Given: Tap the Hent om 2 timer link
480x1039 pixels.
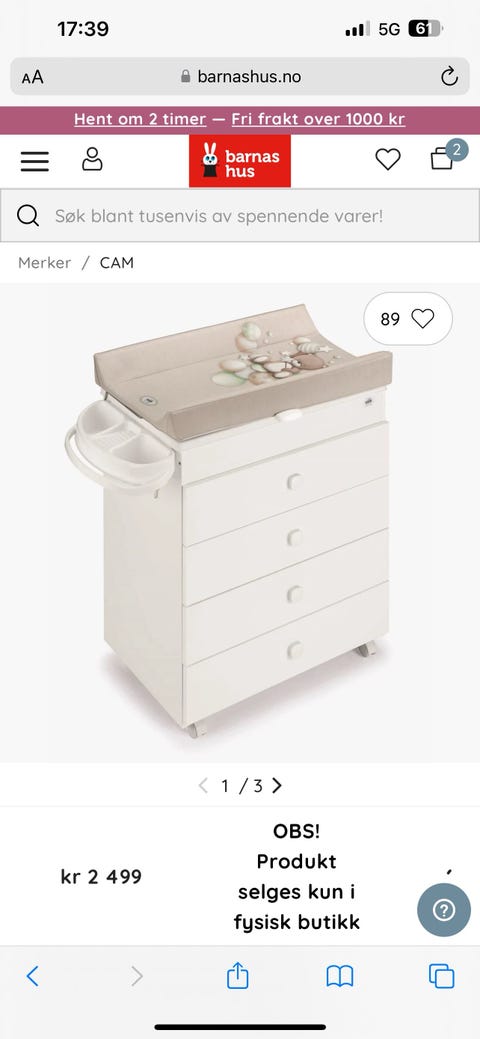Looking at the screenshot, I should point(140,119).
